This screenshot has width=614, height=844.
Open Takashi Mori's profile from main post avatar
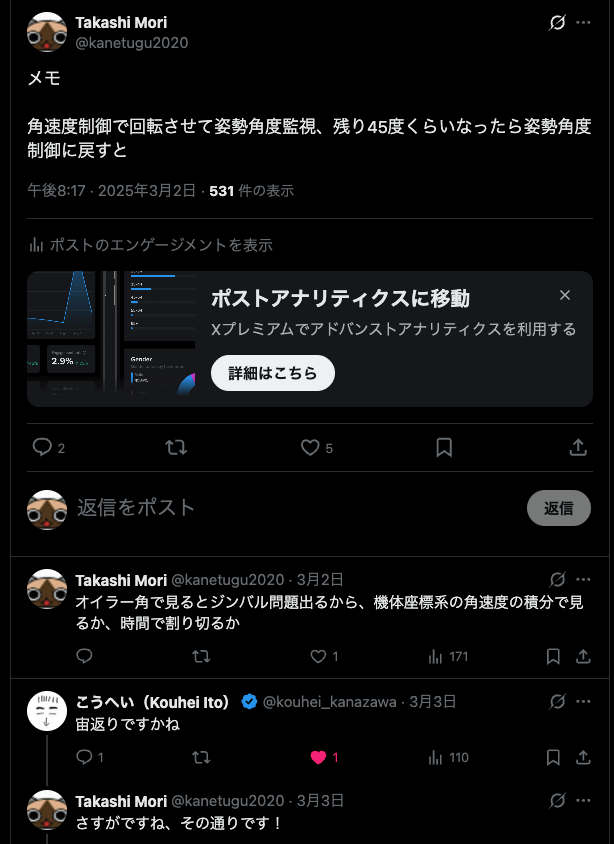click(x=47, y=32)
